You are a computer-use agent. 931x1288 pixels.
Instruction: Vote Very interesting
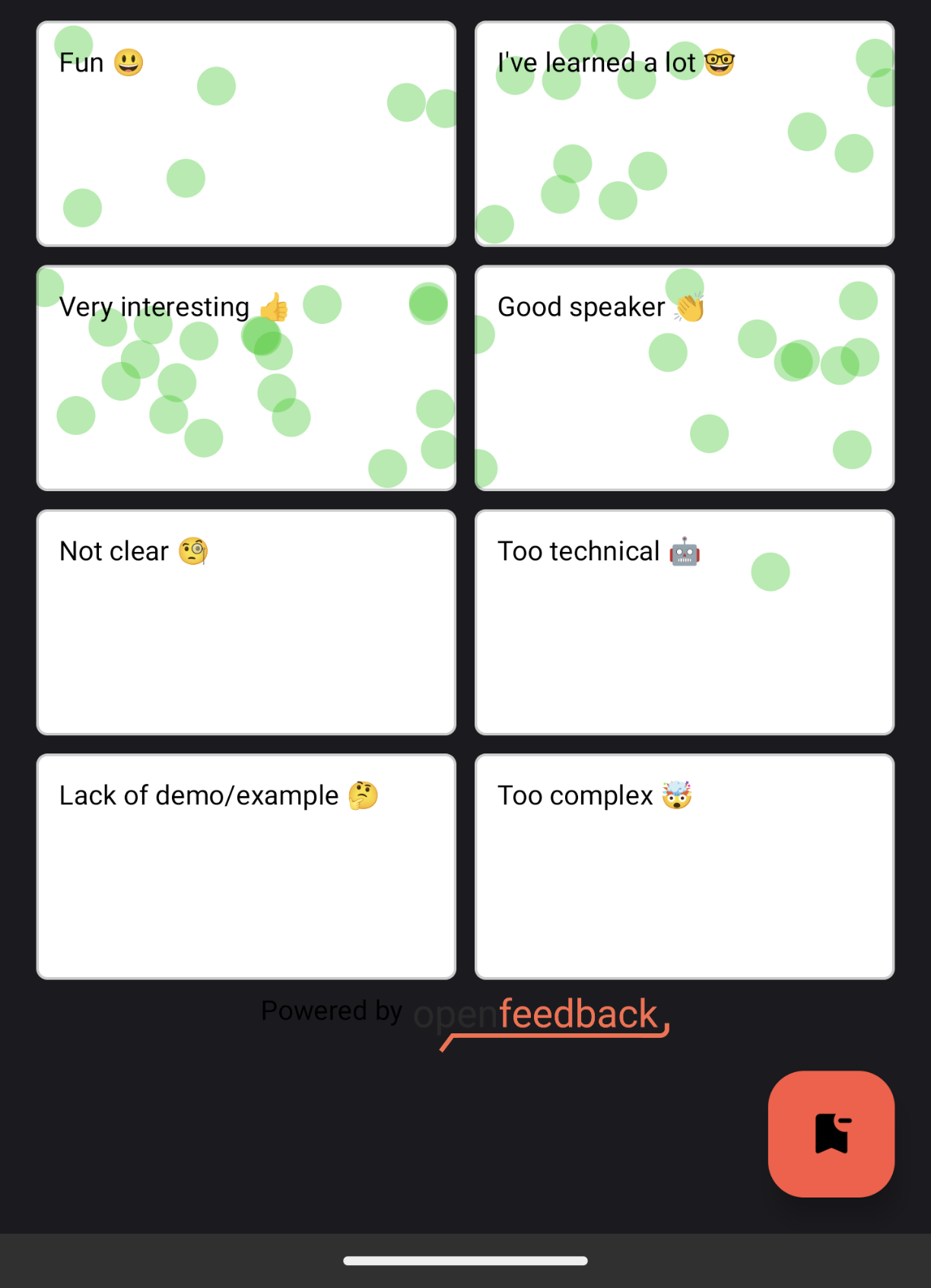(246, 378)
